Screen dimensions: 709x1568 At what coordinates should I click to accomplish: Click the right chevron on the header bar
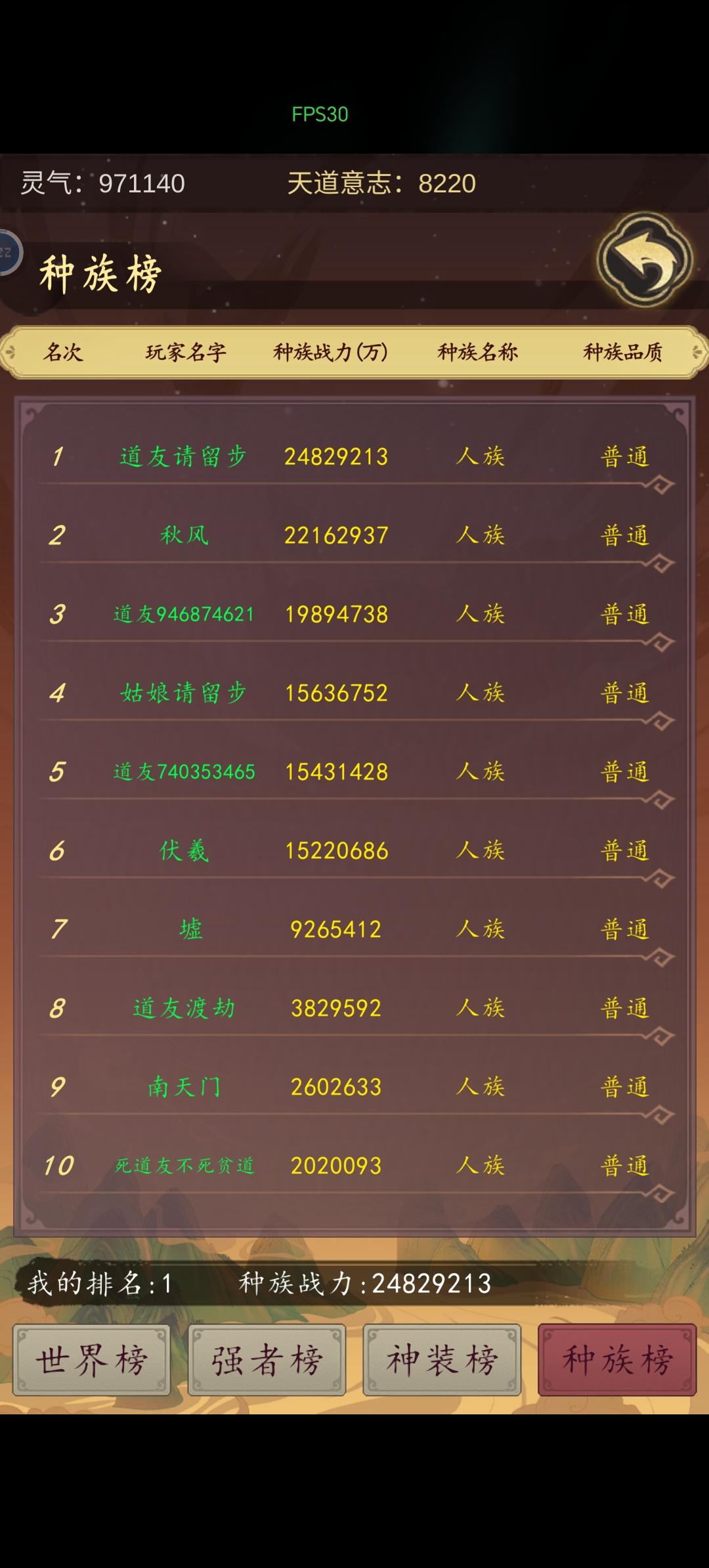[x=697, y=351]
